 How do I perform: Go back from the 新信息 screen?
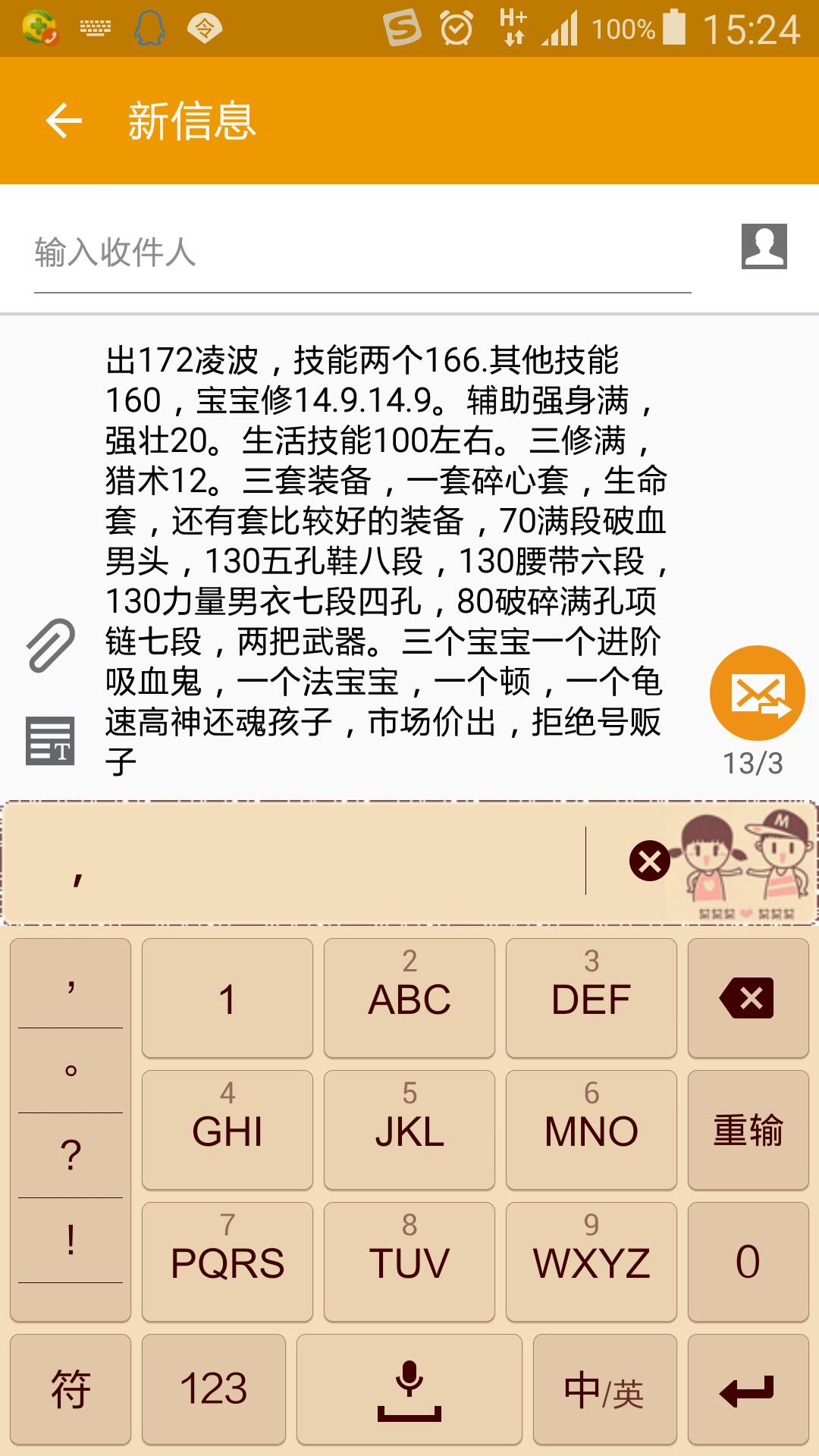(x=64, y=121)
